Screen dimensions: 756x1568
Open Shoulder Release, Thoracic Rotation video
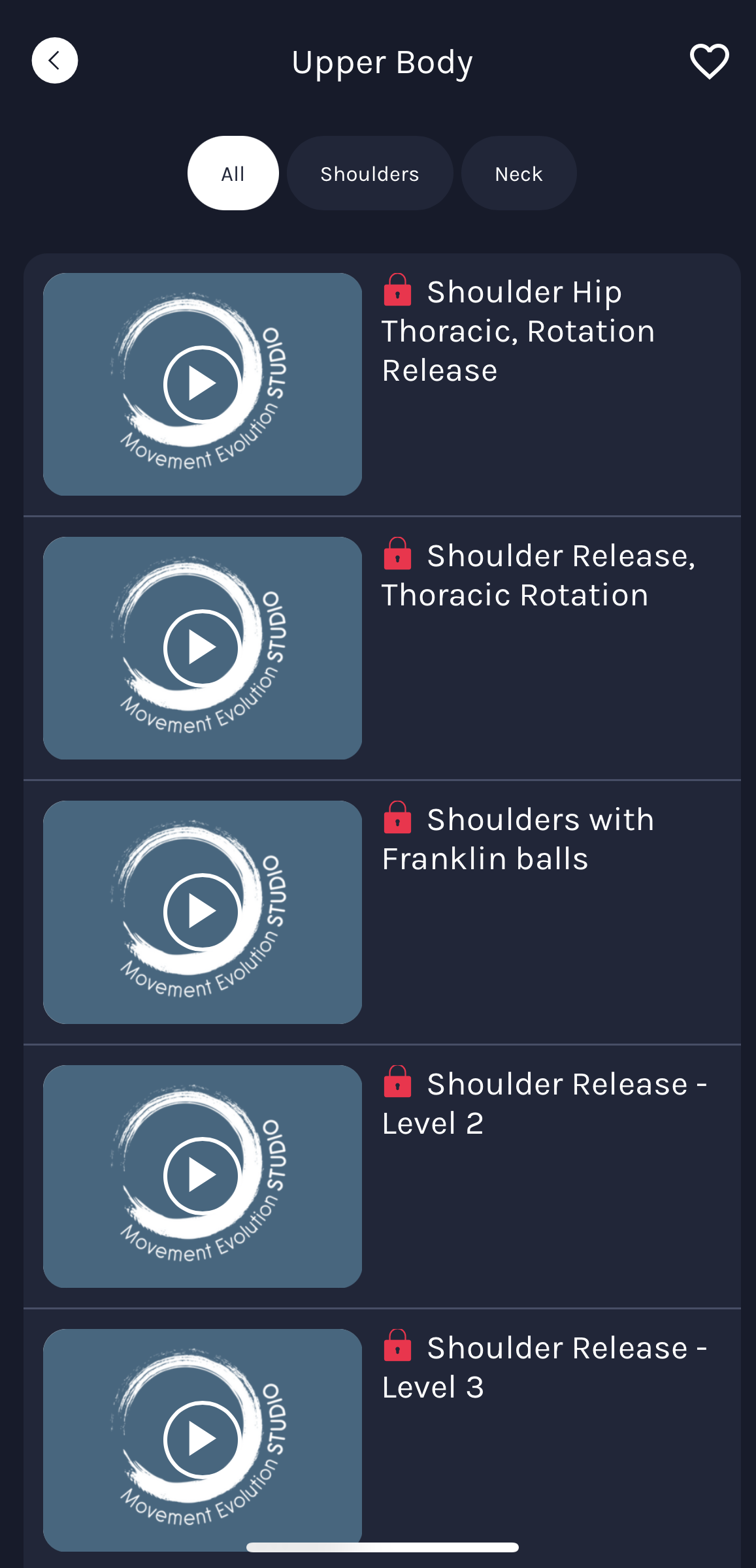(382, 648)
